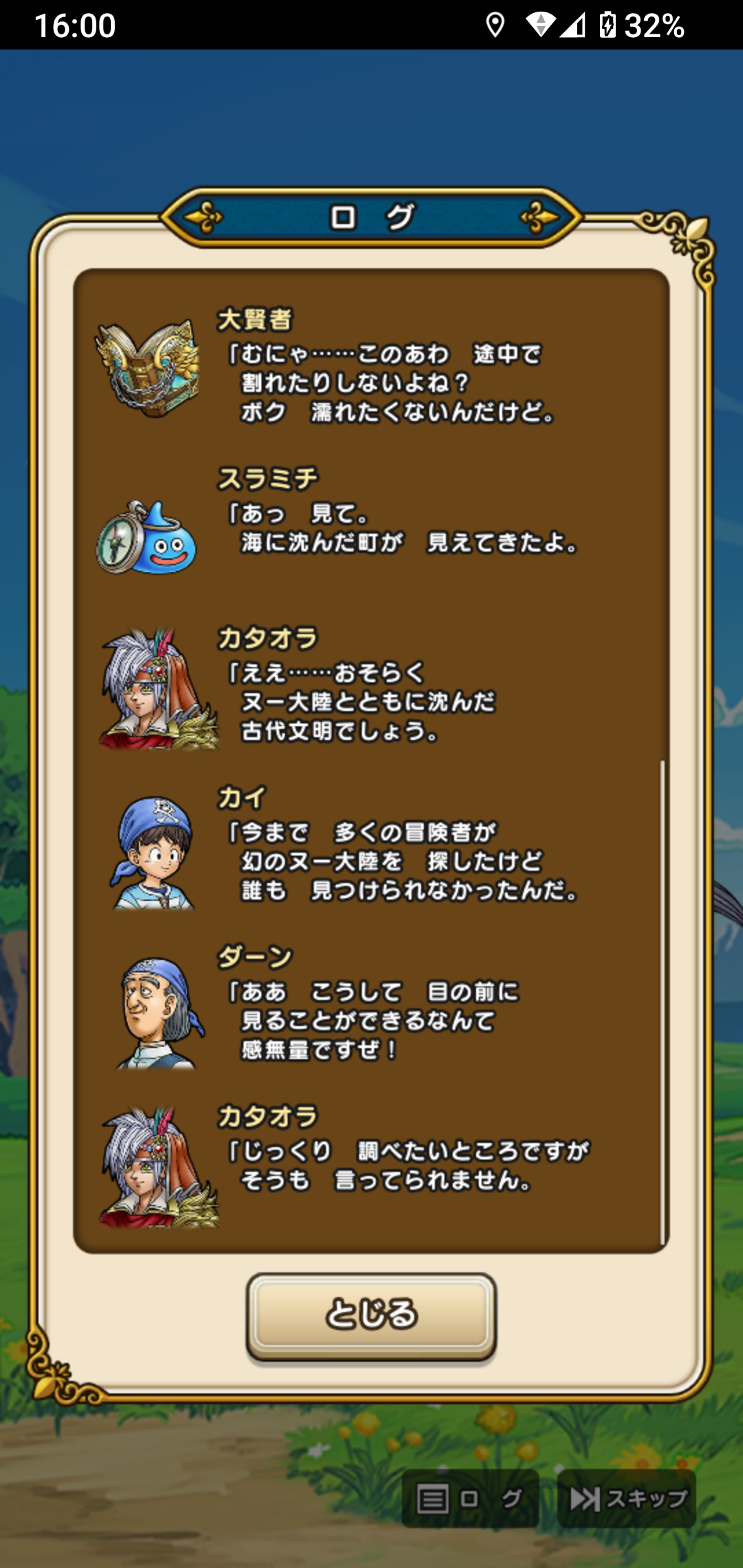The height and width of the screenshot is (1568, 743).
Task: Close the log with とじる button
Action: [371, 1315]
